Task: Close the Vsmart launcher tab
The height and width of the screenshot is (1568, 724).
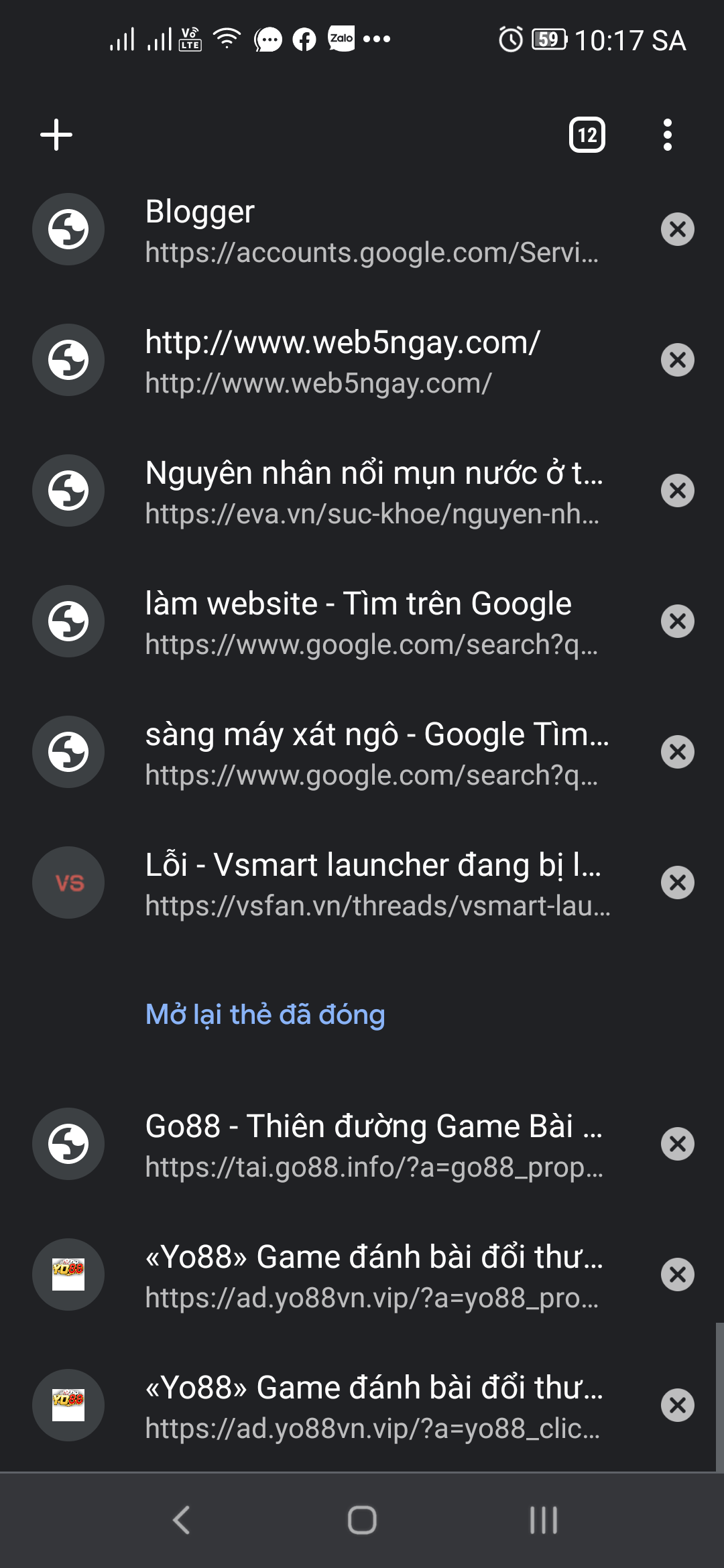Action: point(677,883)
